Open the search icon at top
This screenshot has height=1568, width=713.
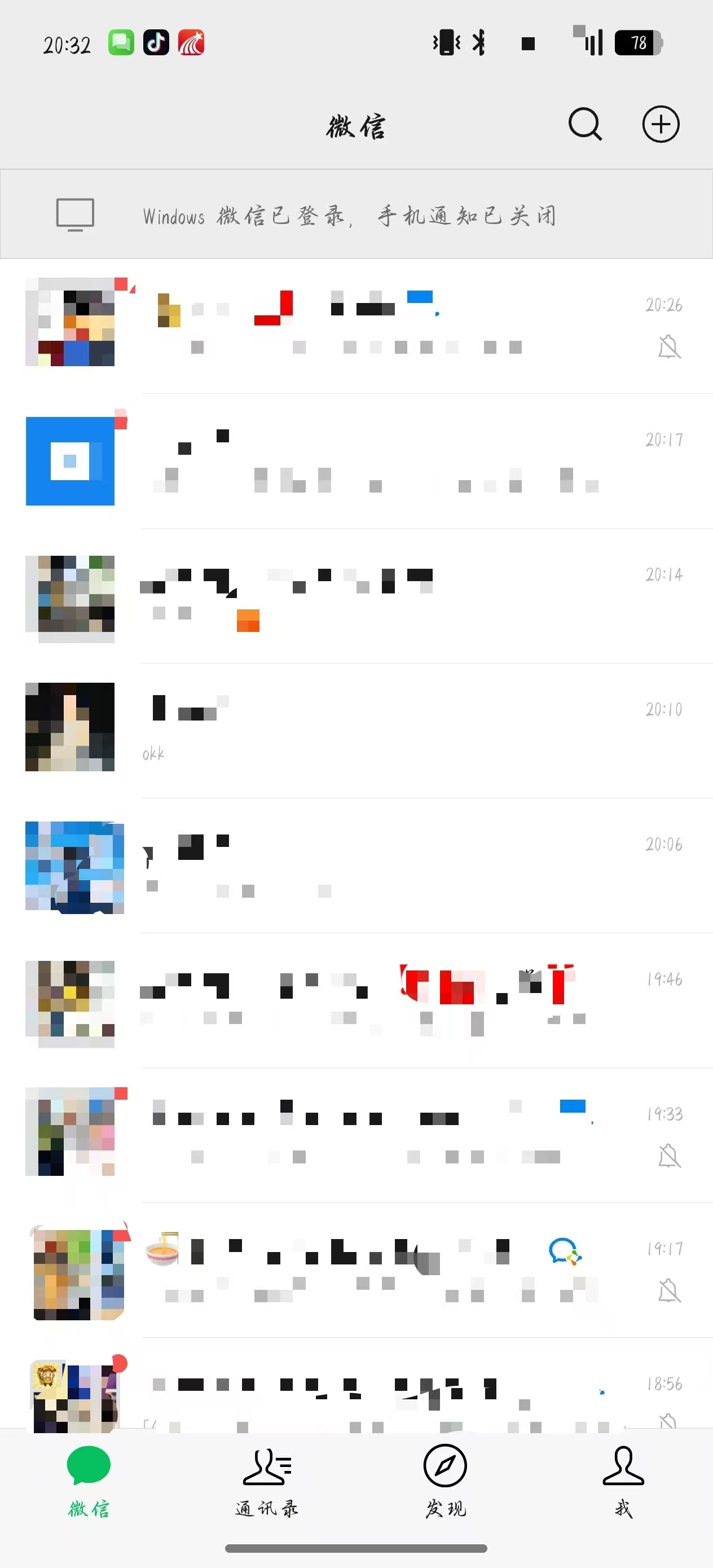[583, 124]
